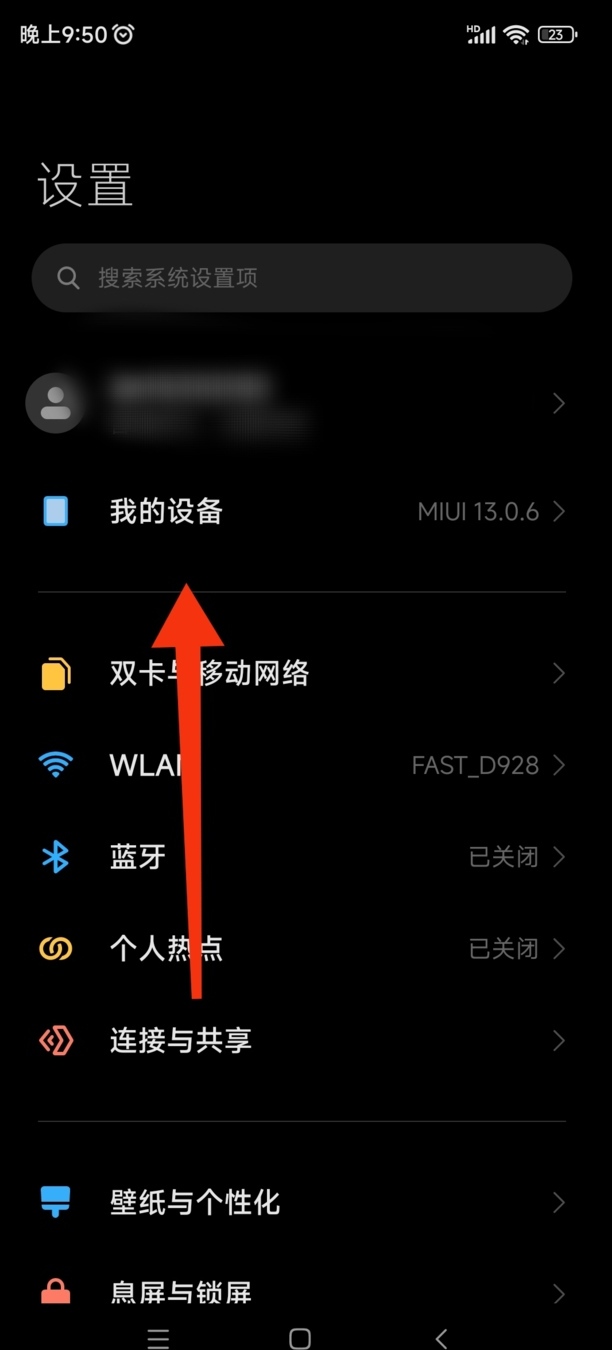612x1350 pixels.
Task: Open 双卡与移动网络 settings
Action: (x=300, y=673)
